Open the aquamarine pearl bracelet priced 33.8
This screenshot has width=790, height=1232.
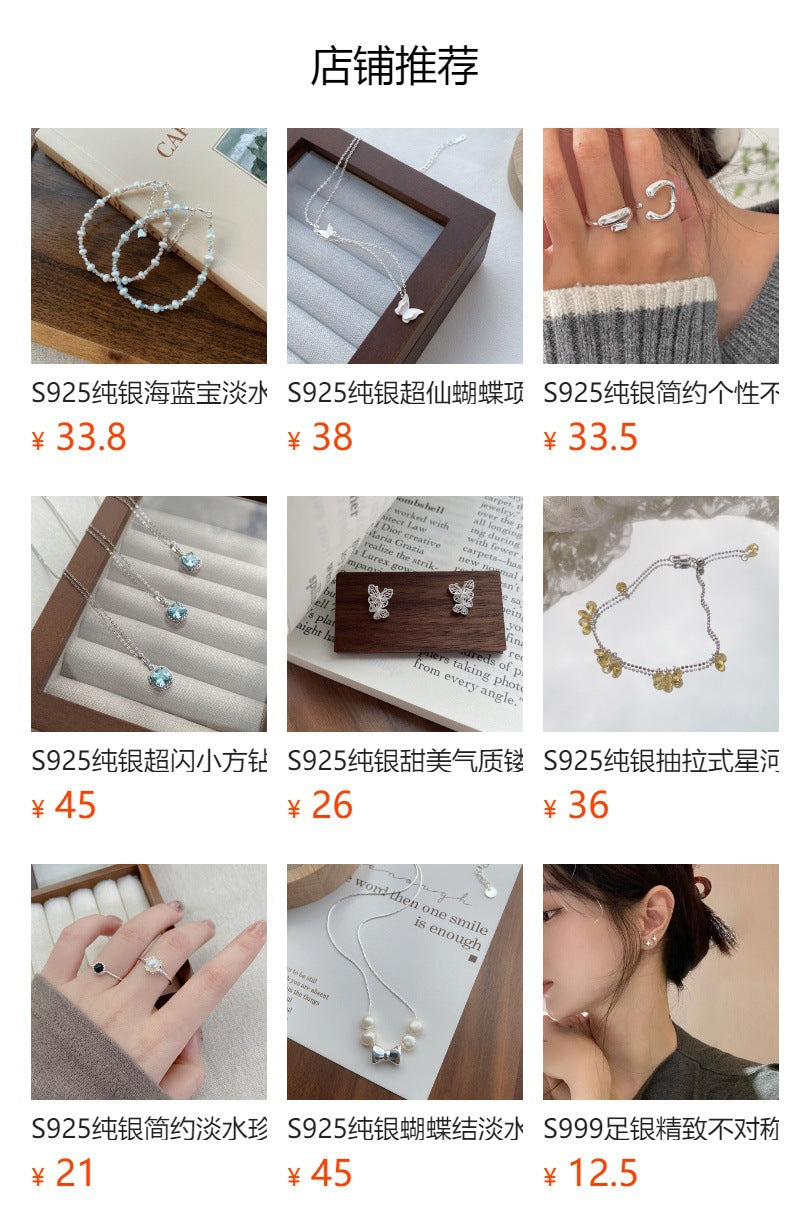tap(148, 246)
